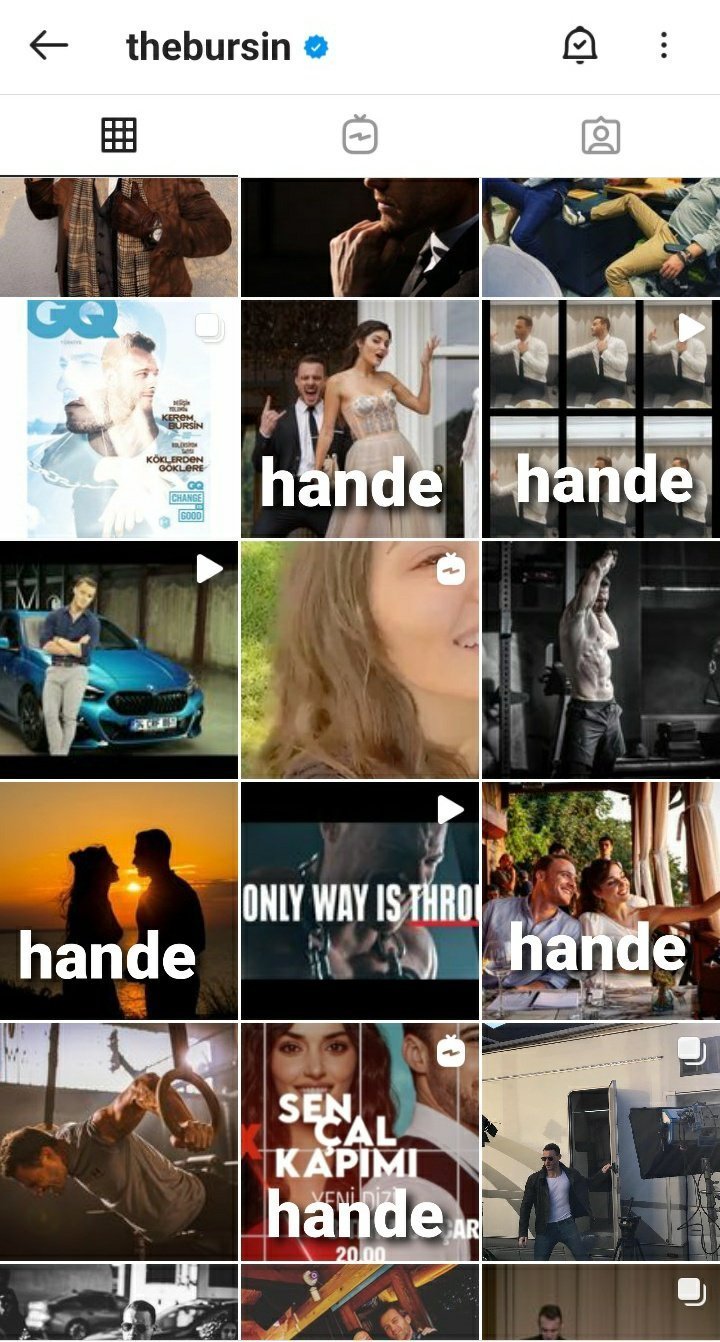720x1342 pixels.
Task: Switch to the grid posts tab
Action: [x=119, y=135]
